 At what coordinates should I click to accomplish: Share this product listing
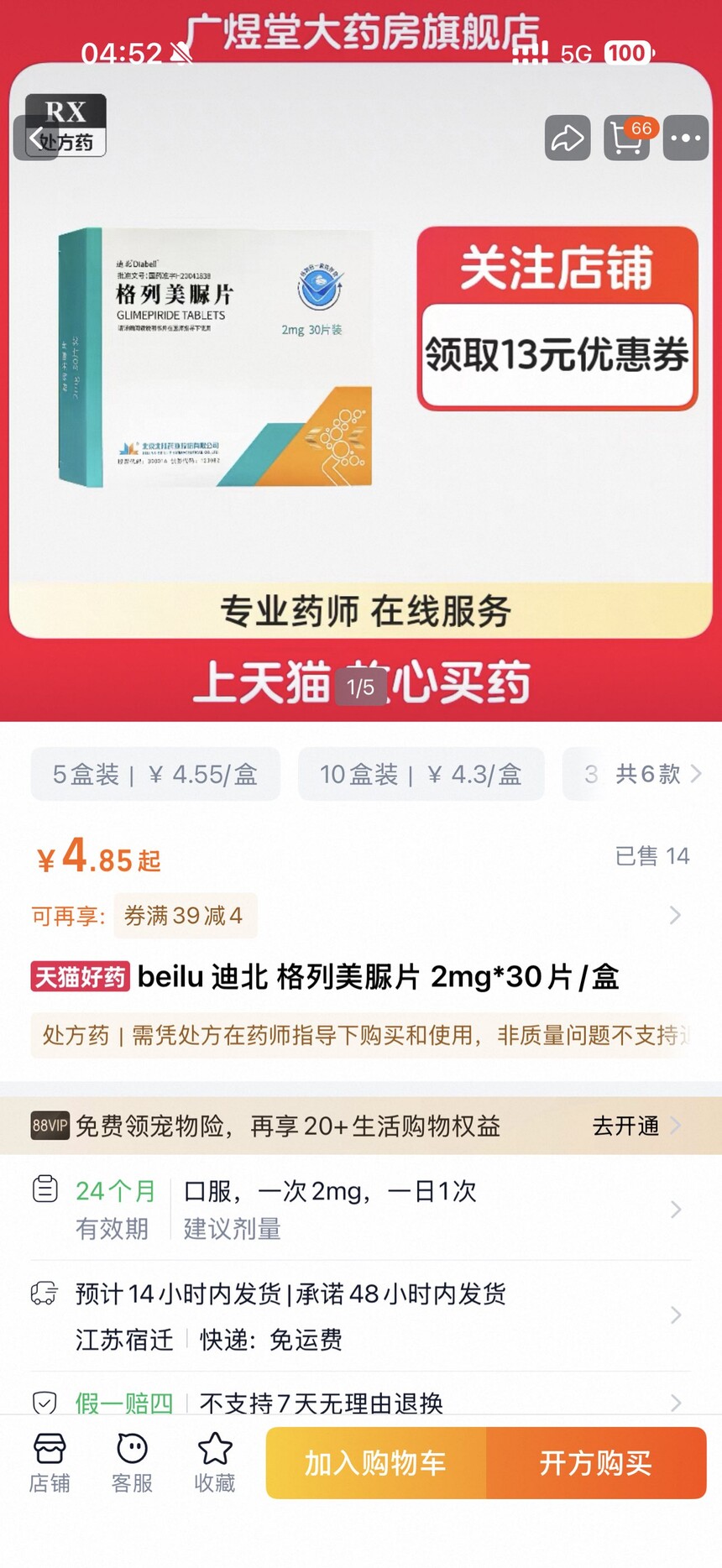pyautogui.click(x=568, y=138)
